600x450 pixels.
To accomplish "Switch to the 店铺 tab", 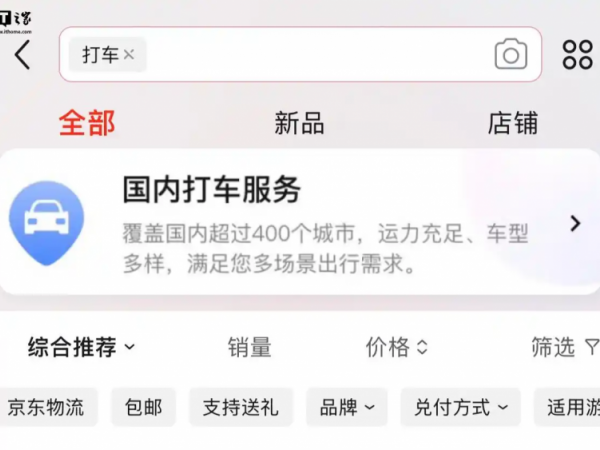I will (512, 123).
